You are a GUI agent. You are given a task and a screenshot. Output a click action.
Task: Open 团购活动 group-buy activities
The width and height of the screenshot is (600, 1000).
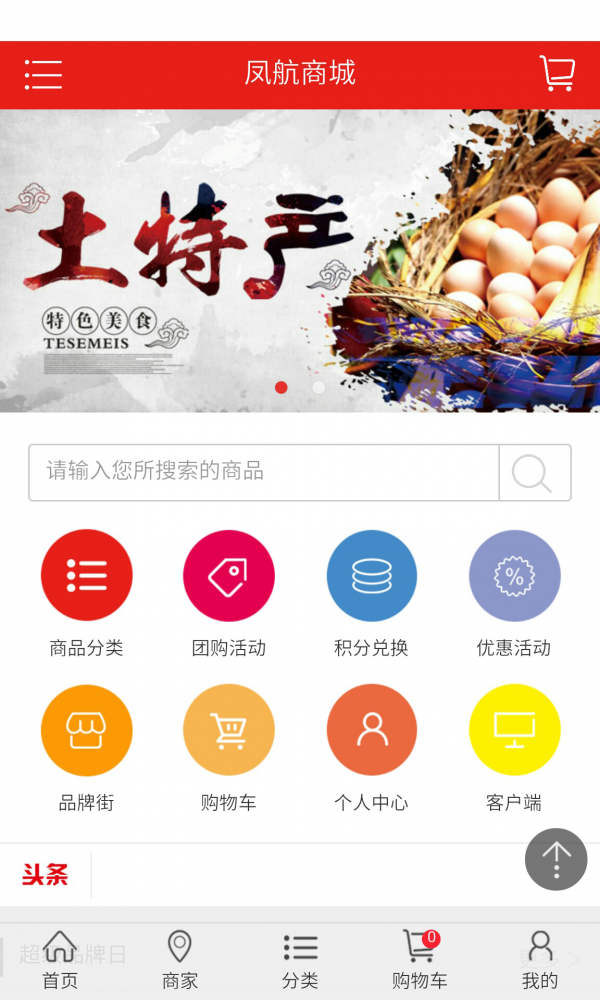(x=229, y=575)
